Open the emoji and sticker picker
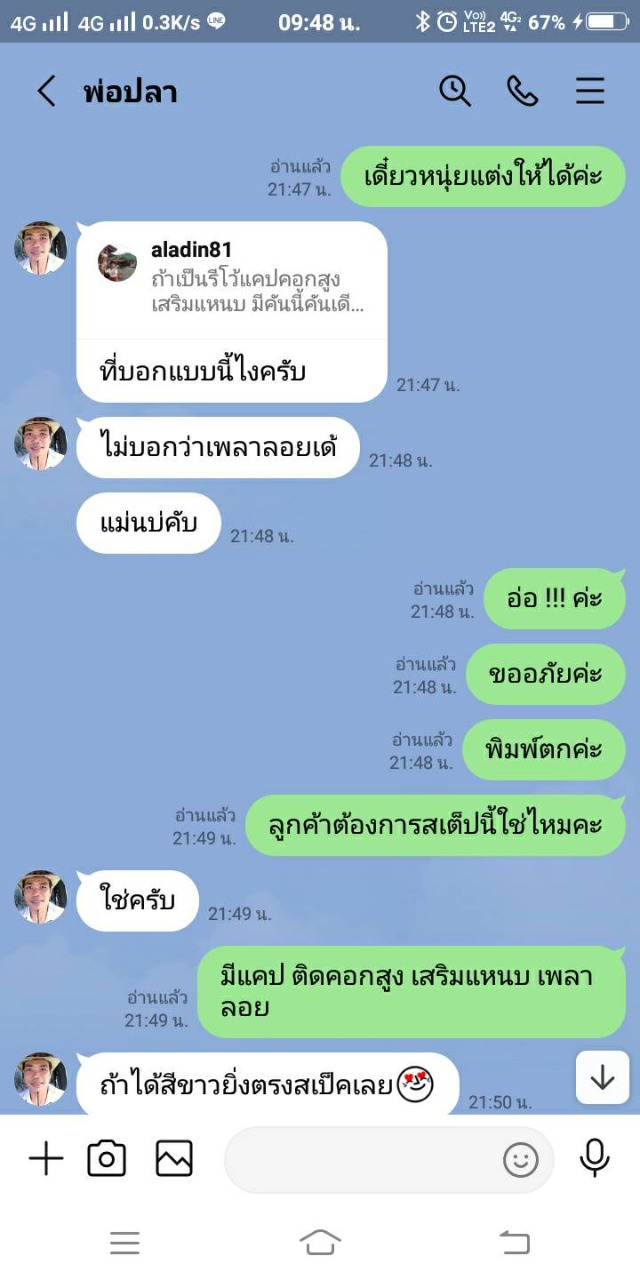The width and height of the screenshot is (640, 1280). click(x=520, y=1160)
